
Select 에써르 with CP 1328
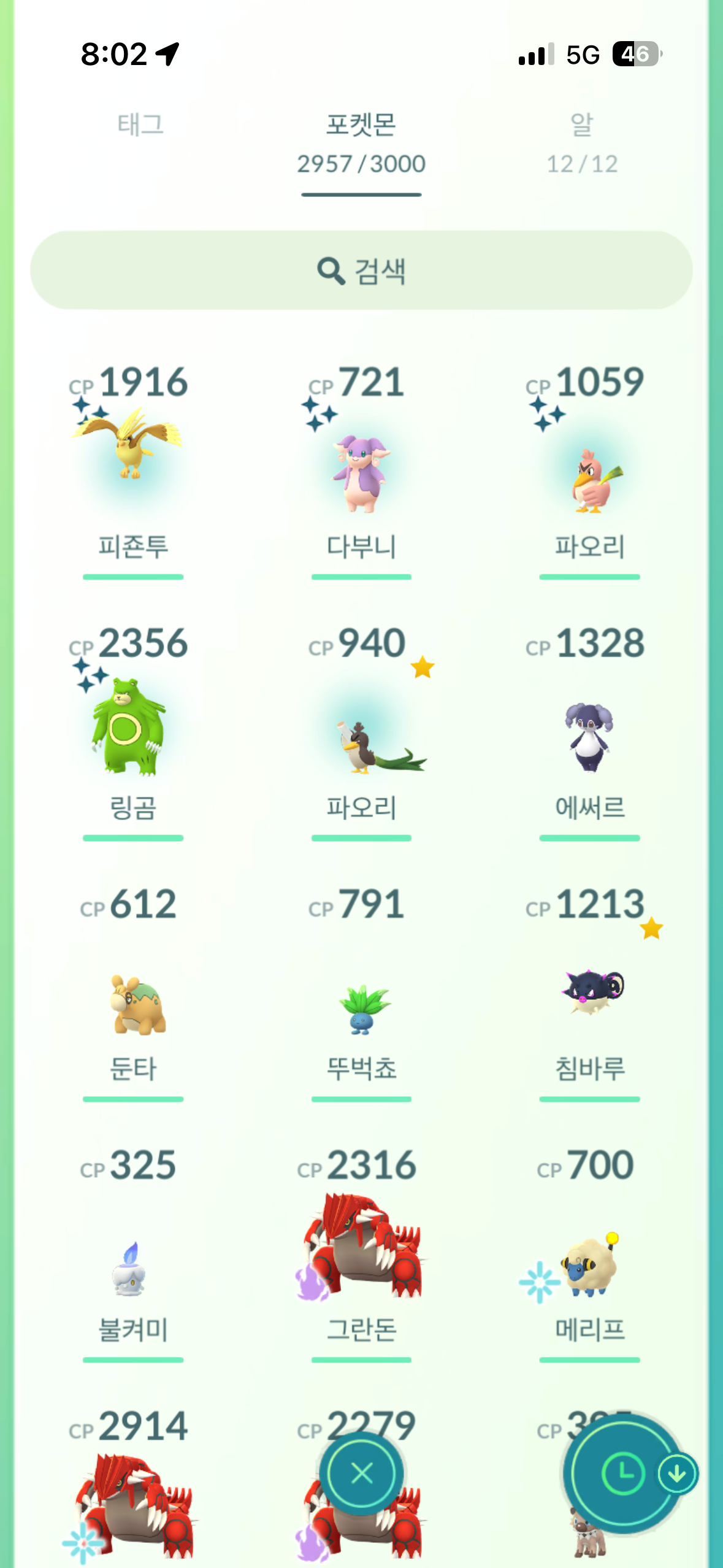pos(589,736)
